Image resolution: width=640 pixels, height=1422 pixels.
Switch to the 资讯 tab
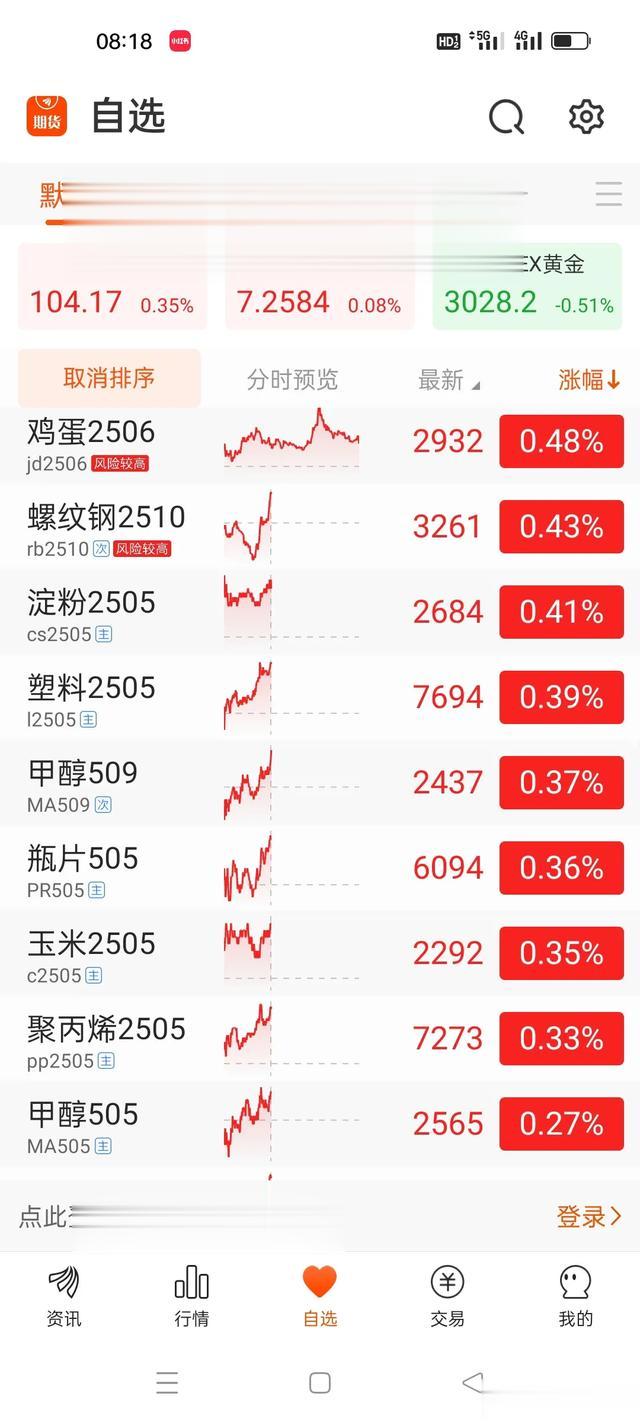pos(64,1296)
